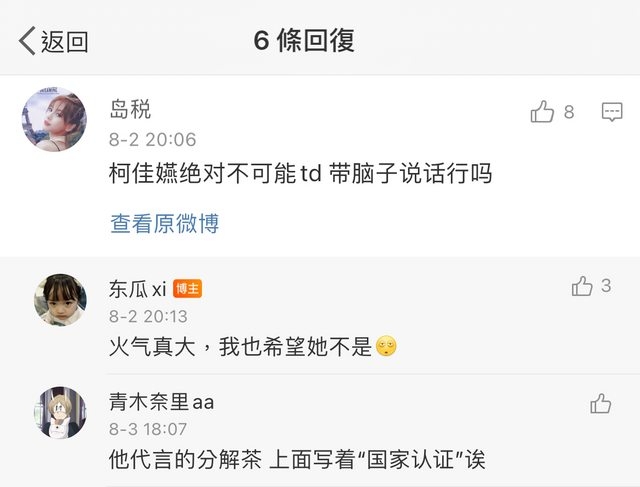640x487 pixels.
Task: Like 青木奈里aa's reply
Action: (x=600, y=403)
